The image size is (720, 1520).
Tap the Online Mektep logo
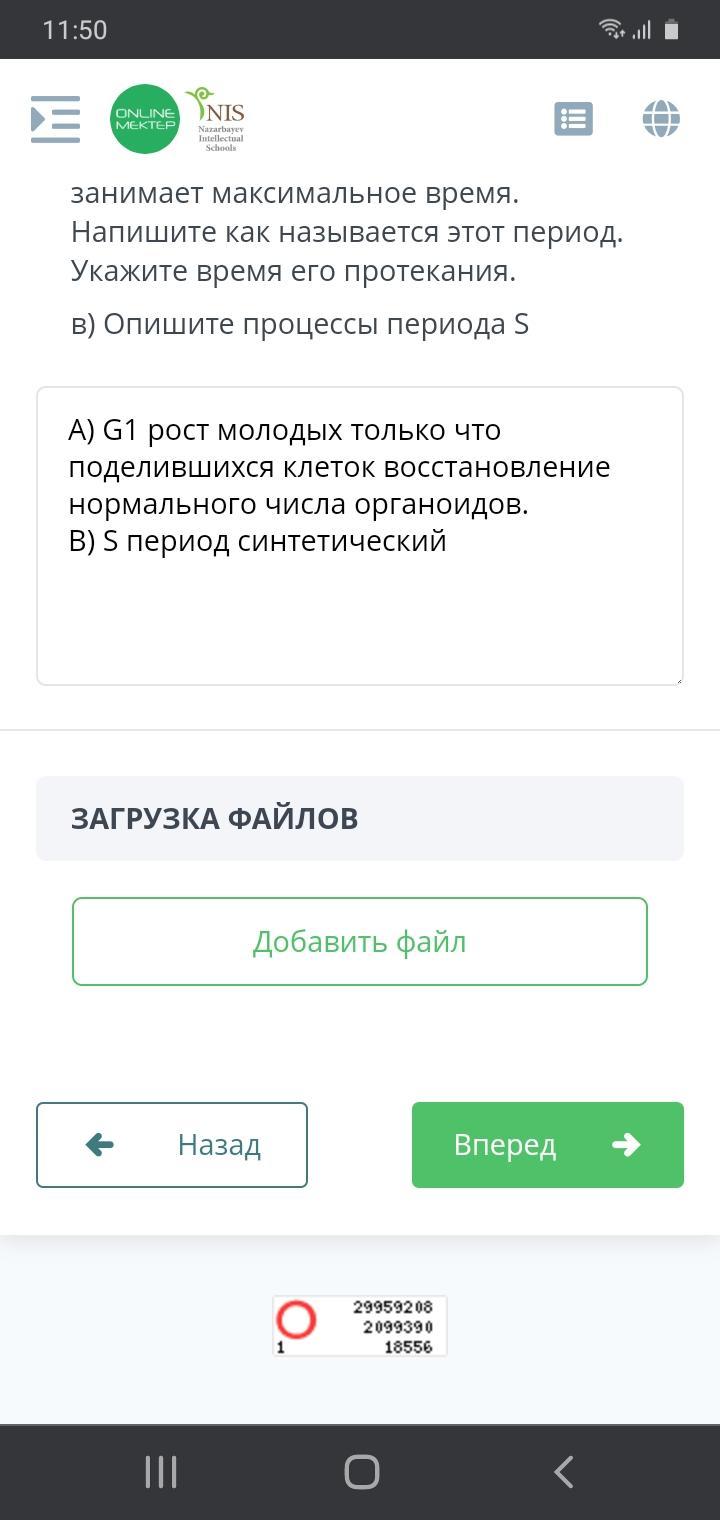pos(145,119)
